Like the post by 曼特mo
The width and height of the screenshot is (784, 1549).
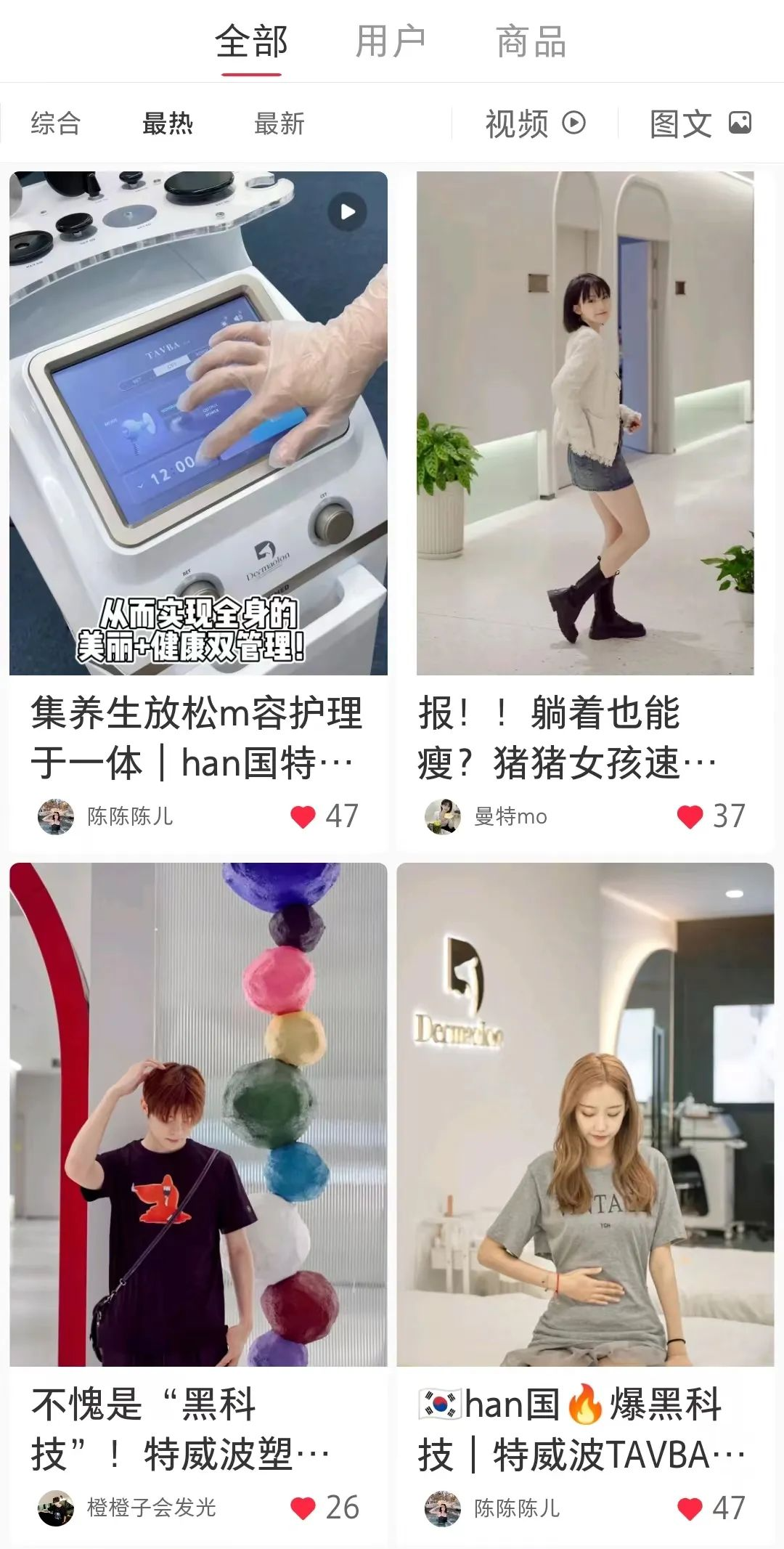[x=690, y=817]
